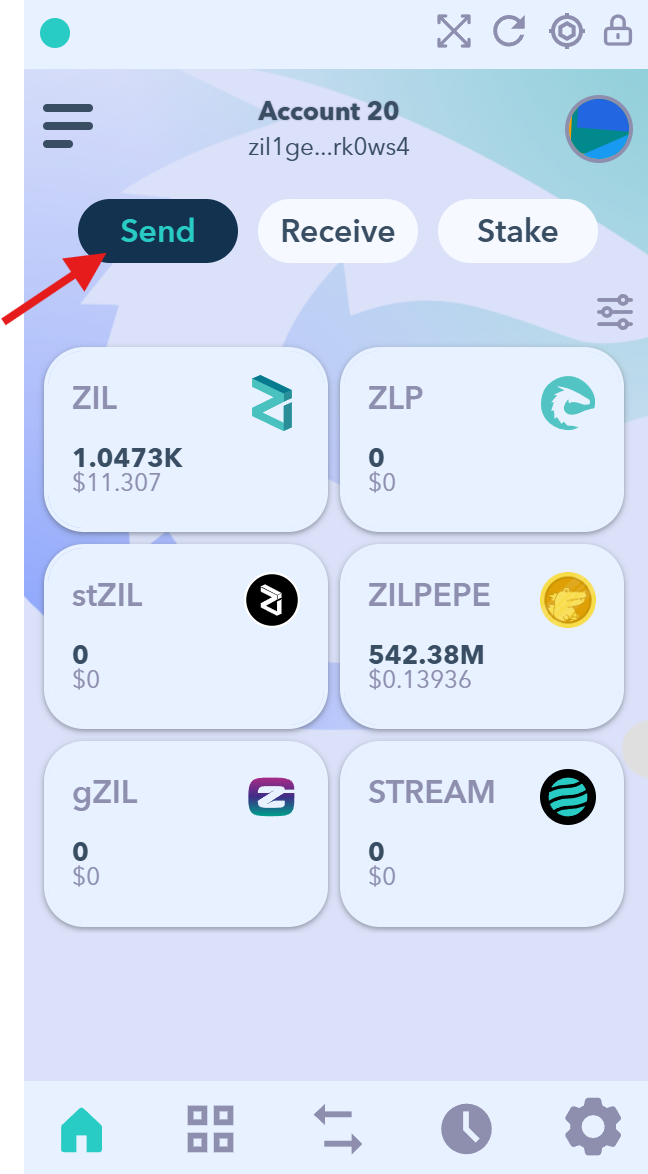Select the ZLP token card
648x1174 pixels.
[482, 439]
